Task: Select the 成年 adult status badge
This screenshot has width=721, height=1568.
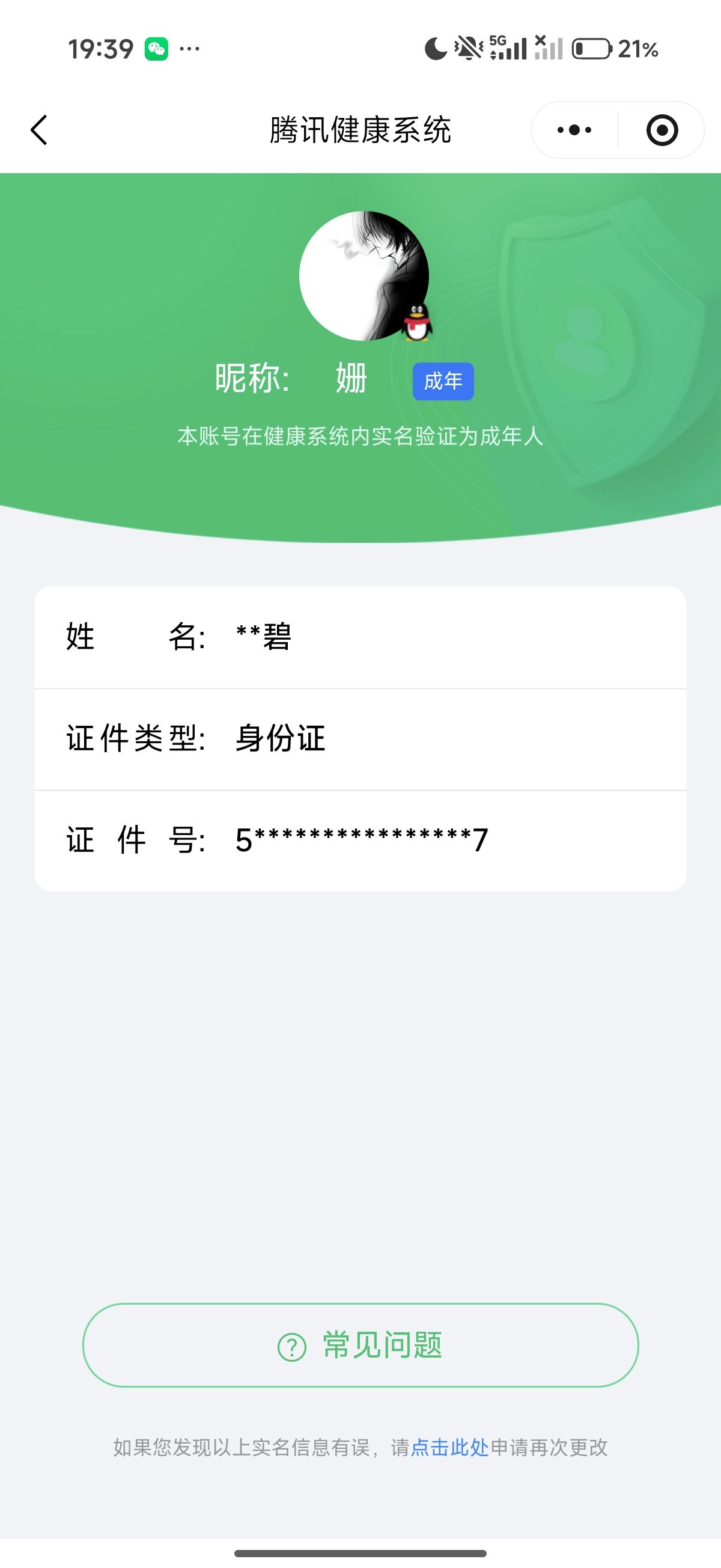Action: 443,380
